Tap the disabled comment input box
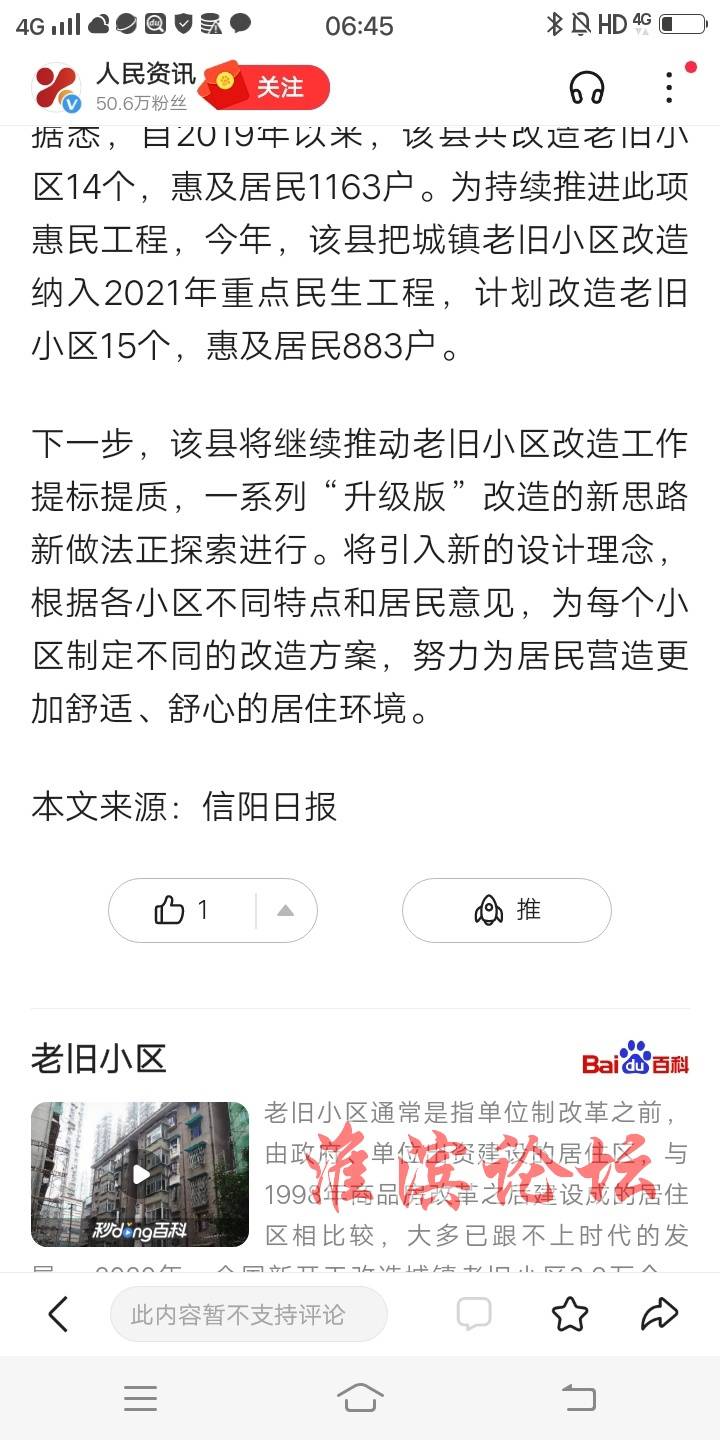 pos(248,1314)
